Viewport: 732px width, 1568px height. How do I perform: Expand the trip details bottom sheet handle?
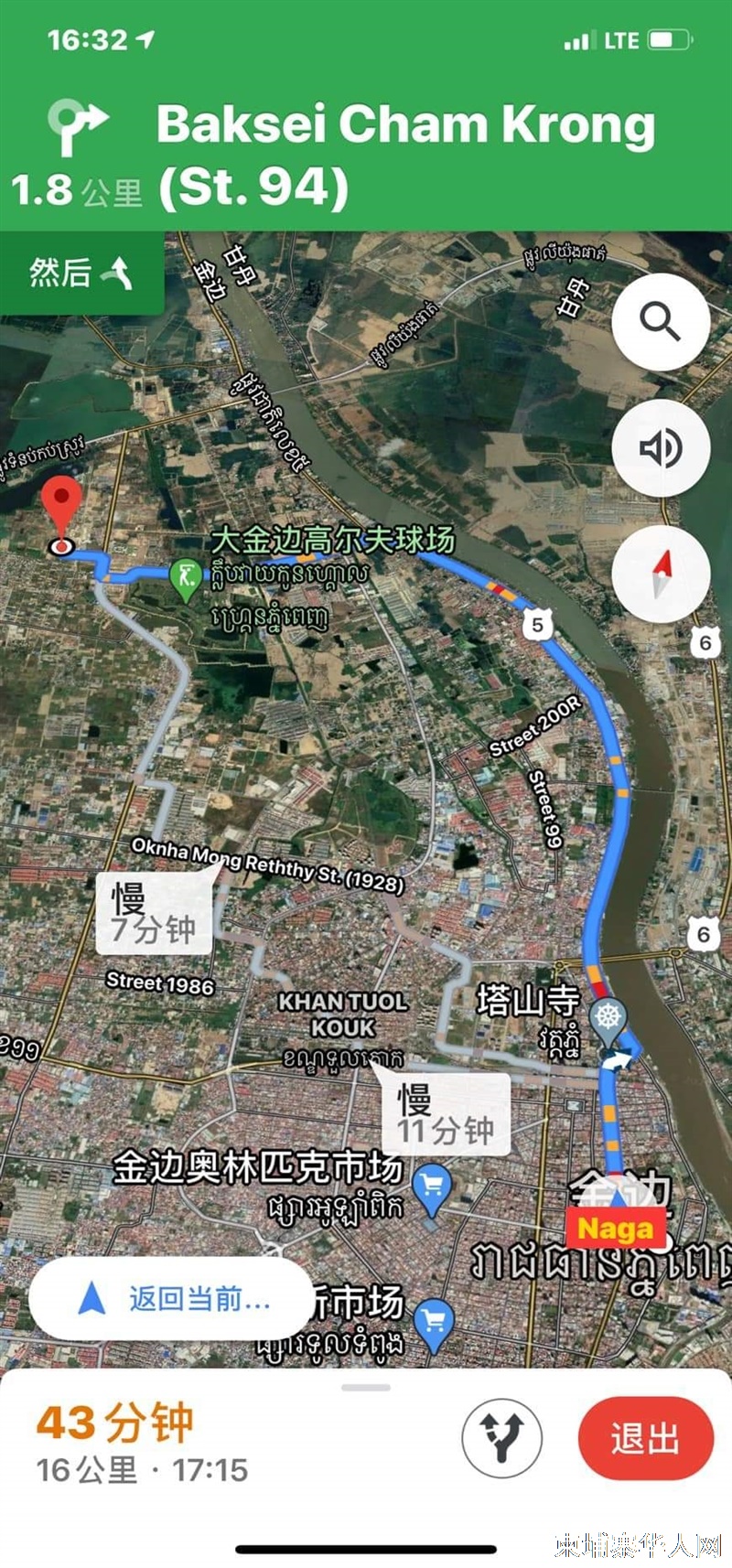coord(366,1387)
